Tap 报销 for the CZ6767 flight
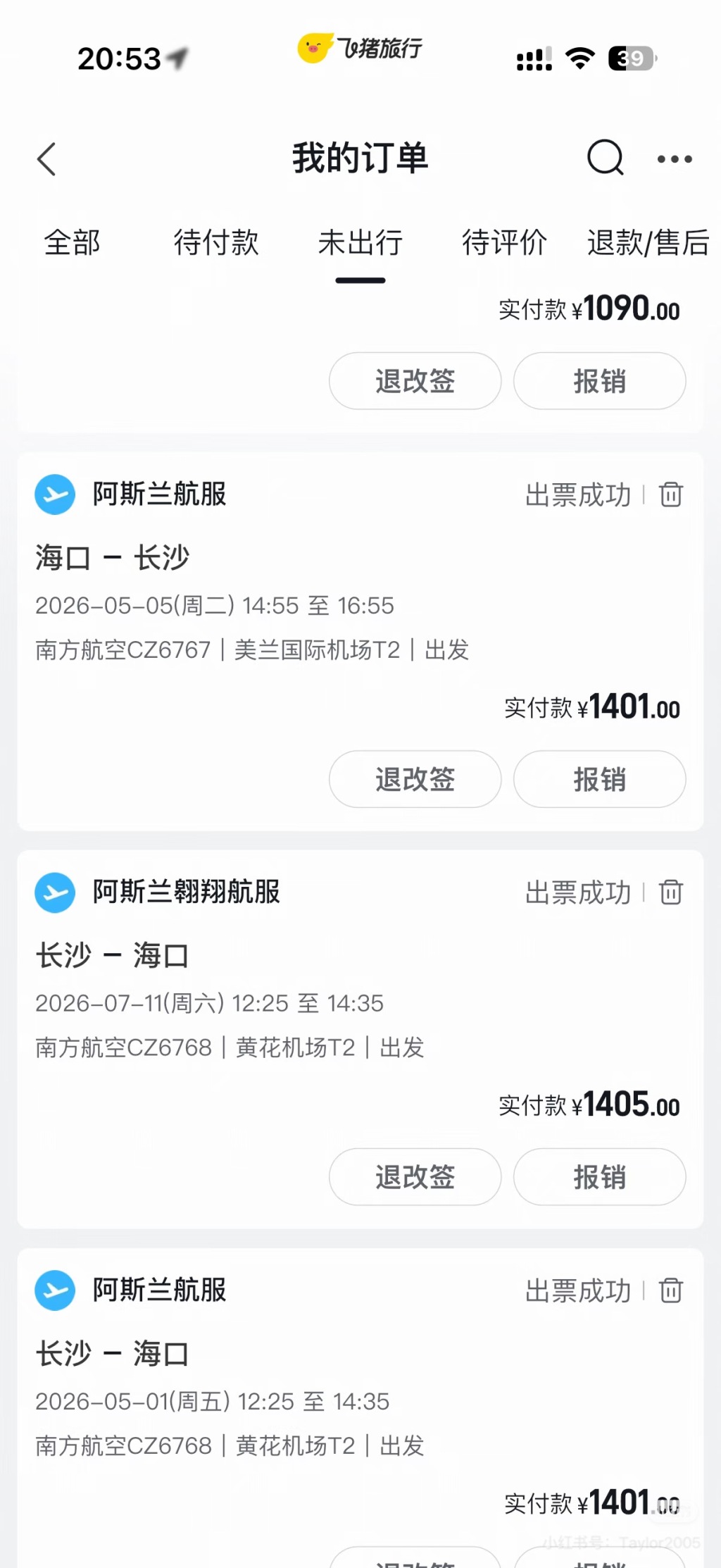This screenshot has width=721, height=1568. coord(599,779)
